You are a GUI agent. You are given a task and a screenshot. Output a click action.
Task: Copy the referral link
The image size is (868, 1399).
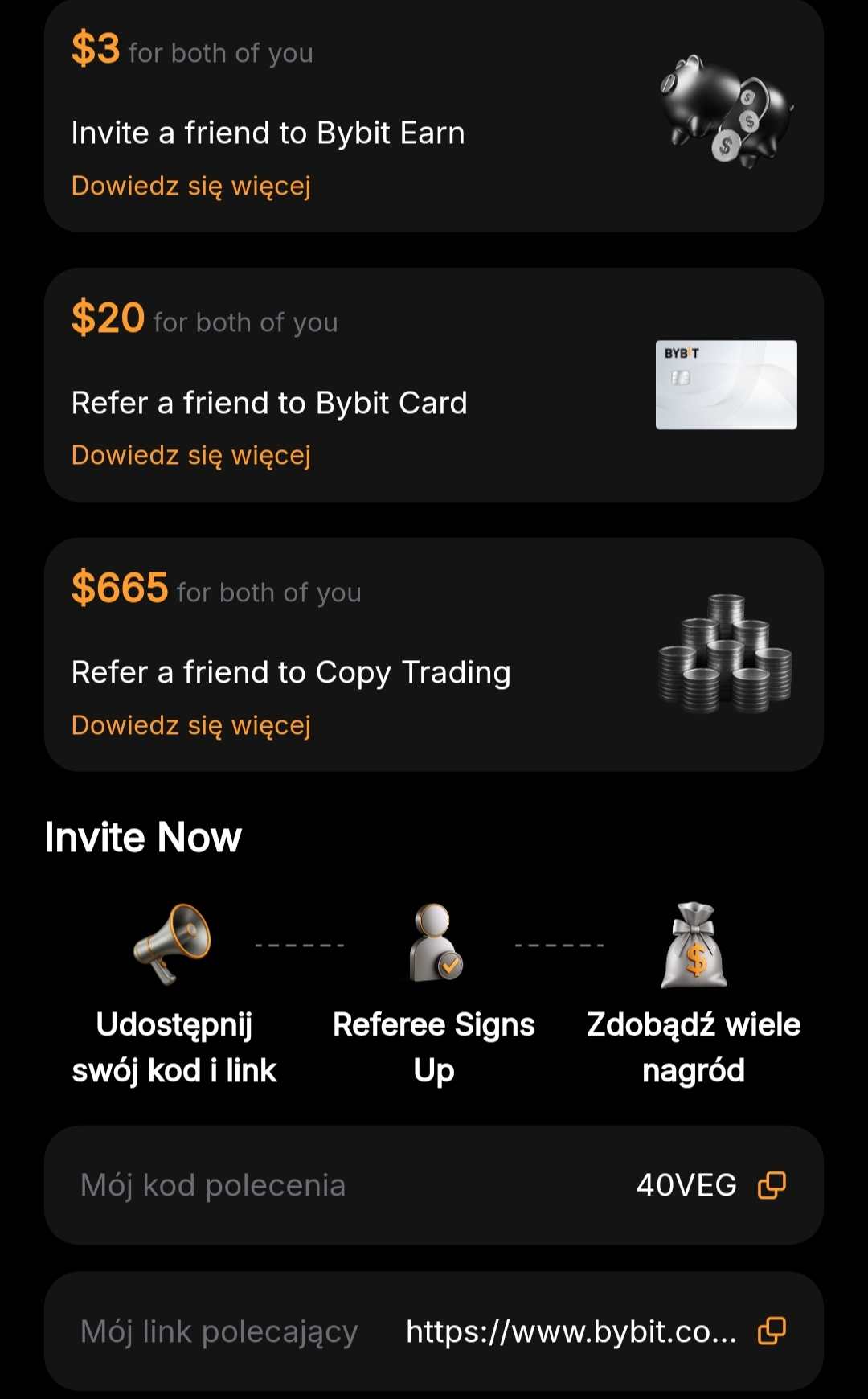click(772, 1331)
